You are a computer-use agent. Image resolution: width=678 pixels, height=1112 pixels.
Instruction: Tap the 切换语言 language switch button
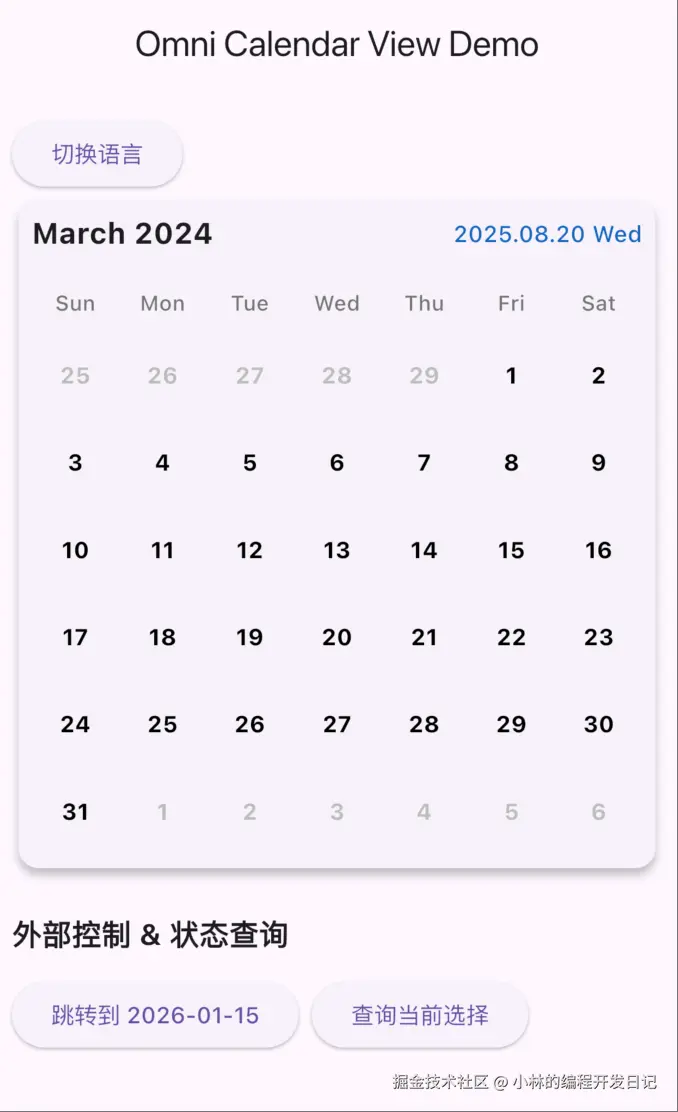pos(97,154)
